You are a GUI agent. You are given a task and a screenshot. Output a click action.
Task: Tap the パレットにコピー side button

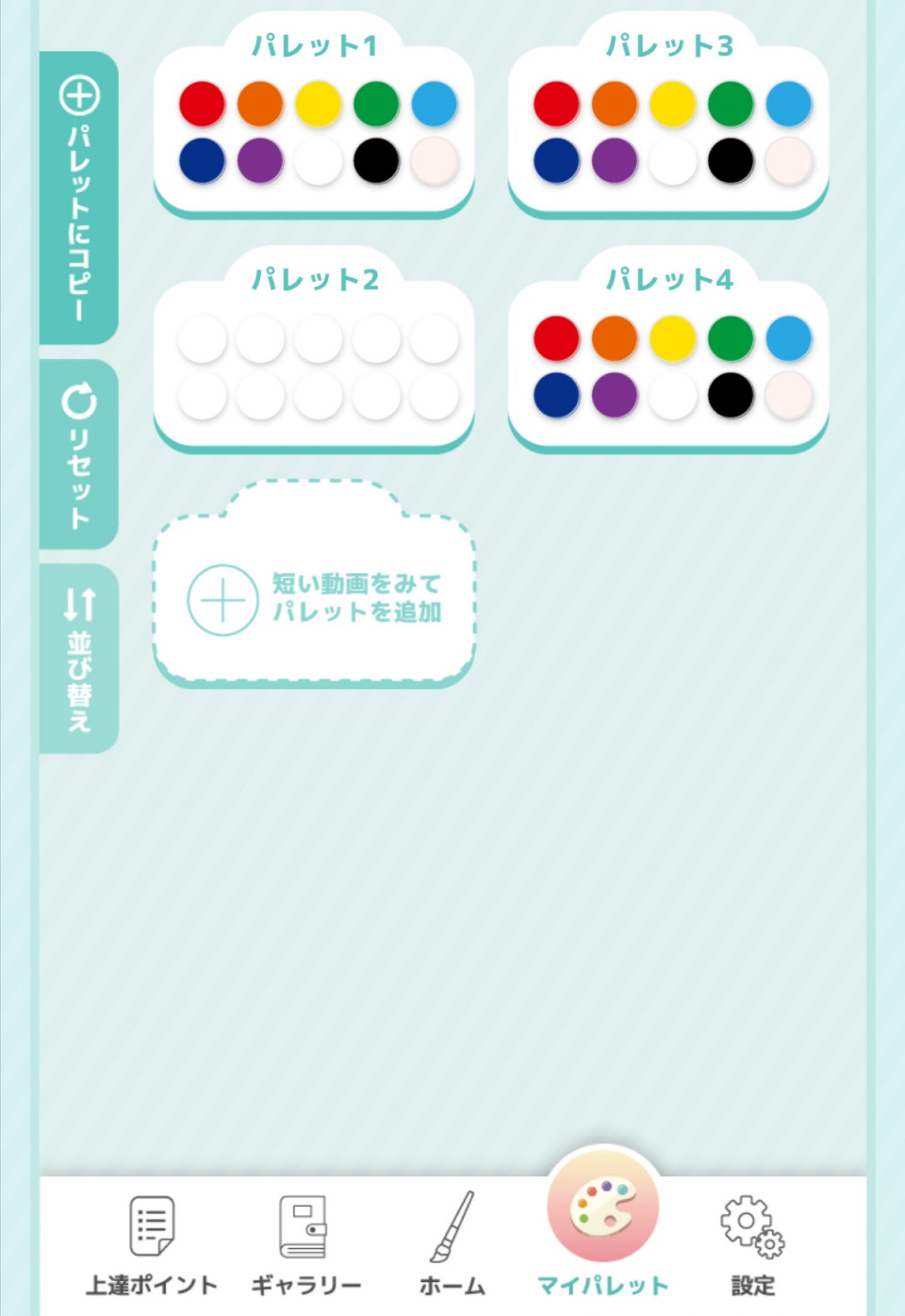pos(79,198)
